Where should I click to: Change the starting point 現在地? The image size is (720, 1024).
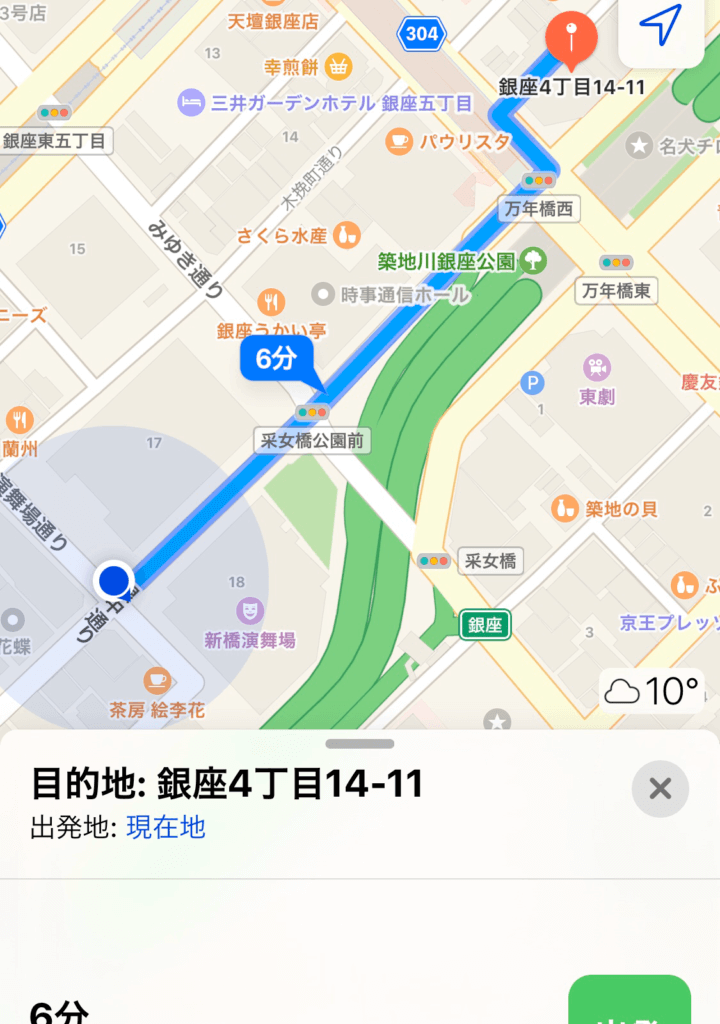pos(166,827)
